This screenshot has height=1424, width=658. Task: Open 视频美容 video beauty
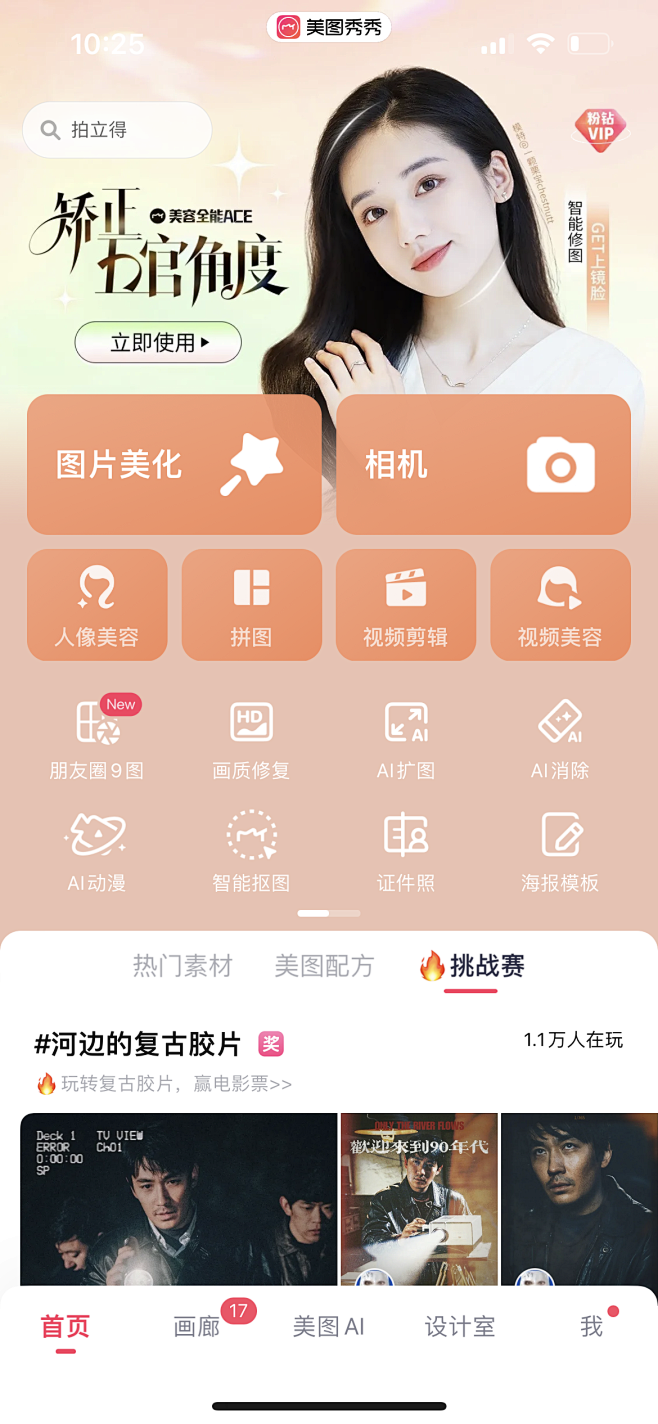pos(560,605)
